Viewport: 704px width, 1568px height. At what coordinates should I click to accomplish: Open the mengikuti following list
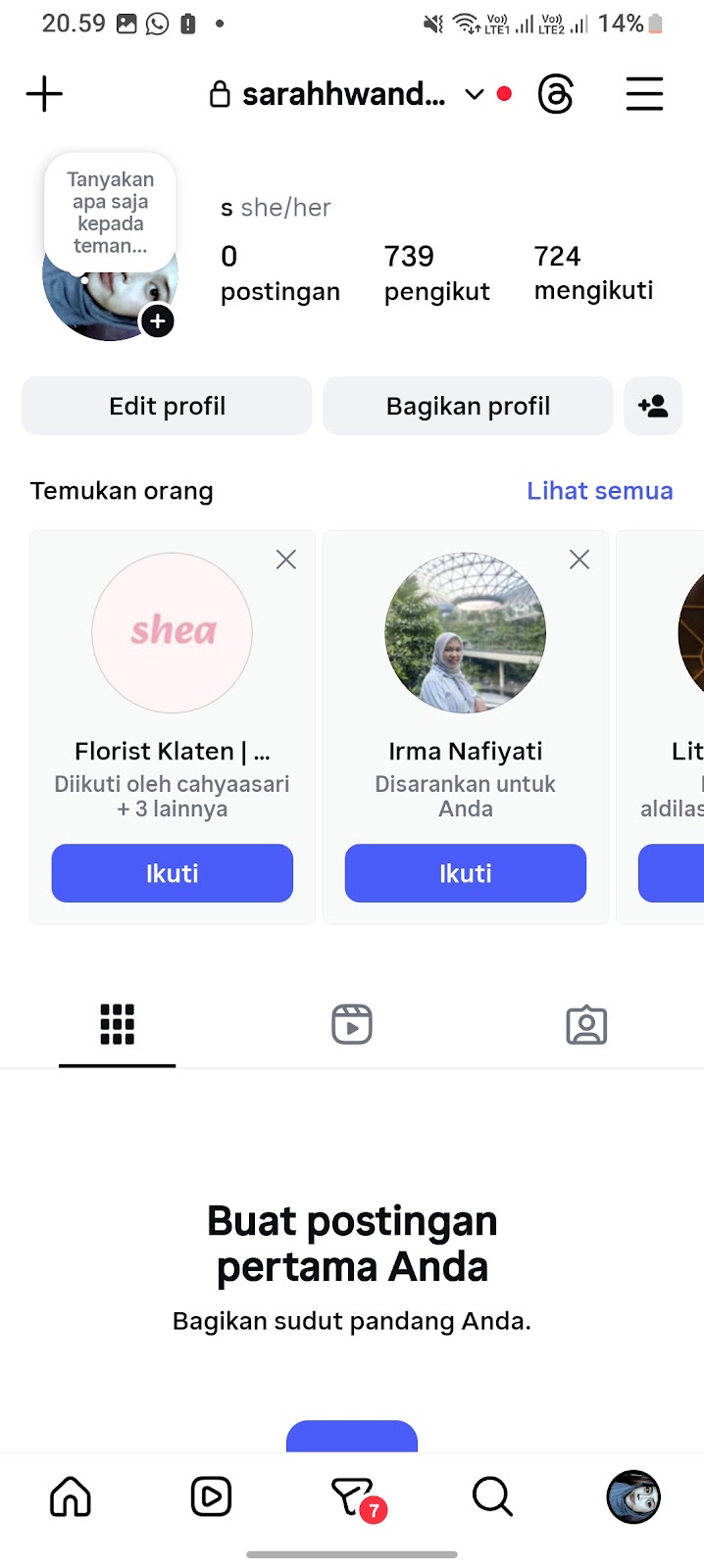[593, 272]
